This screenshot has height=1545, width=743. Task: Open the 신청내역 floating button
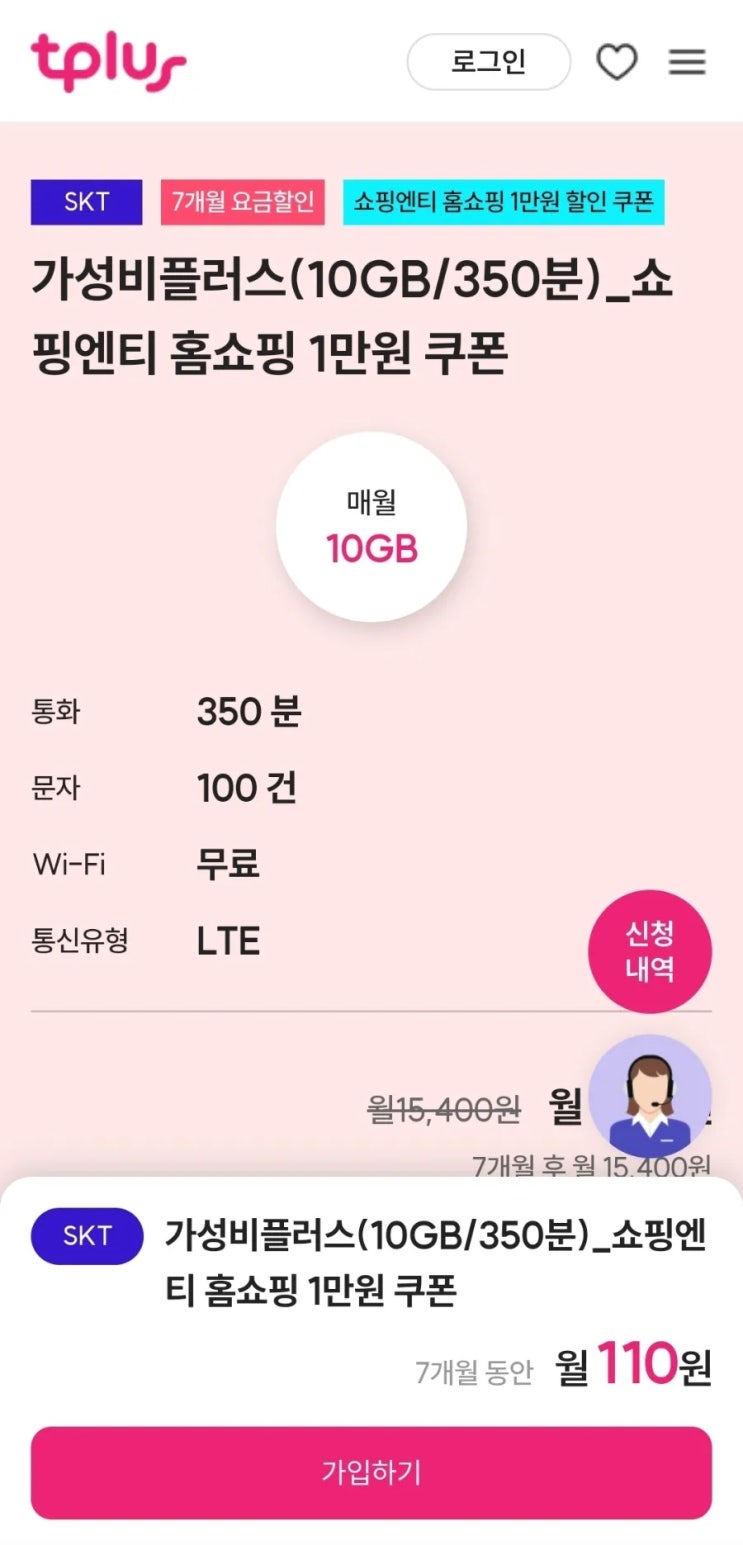tap(650, 950)
